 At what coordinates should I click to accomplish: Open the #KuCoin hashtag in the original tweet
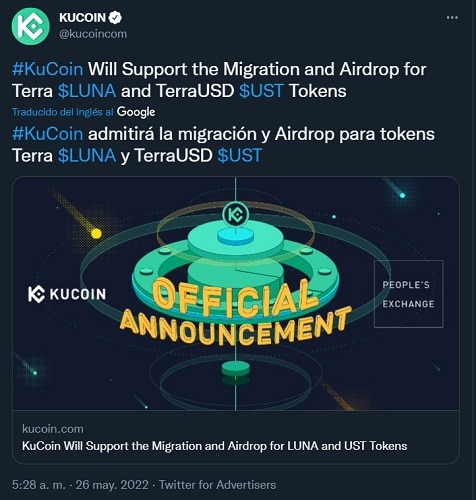tap(47, 69)
